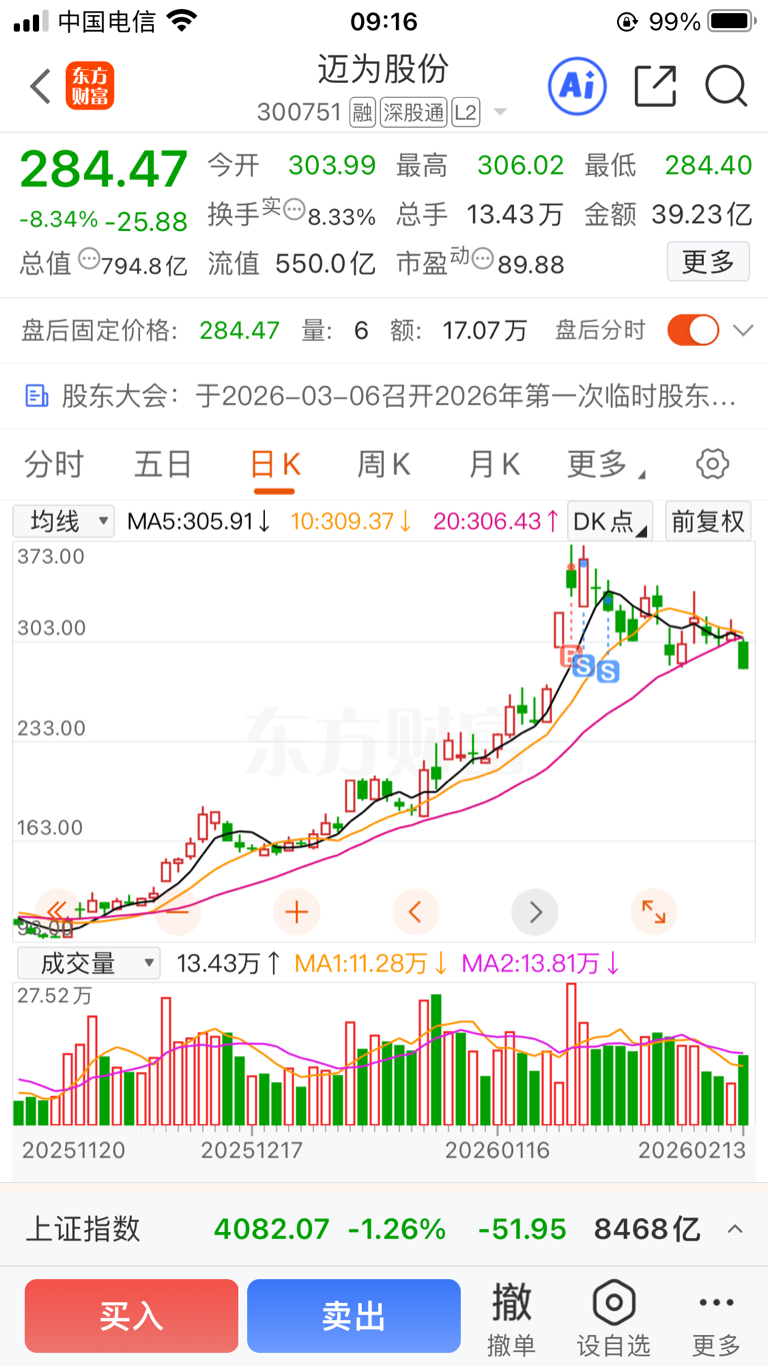The height and width of the screenshot is (1367, 768).
Task: Go back using the top-left arrow
Action: click(40, 87)
